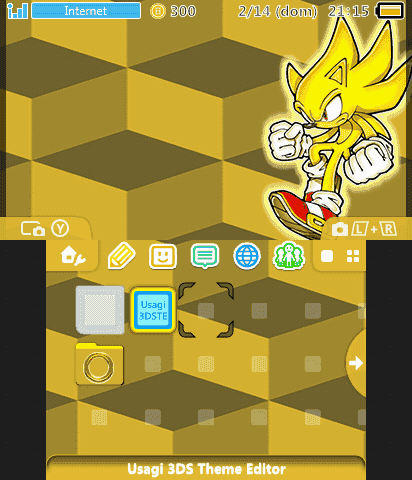Open Home Menu settings wrench icon

click(x=73, y=256)
